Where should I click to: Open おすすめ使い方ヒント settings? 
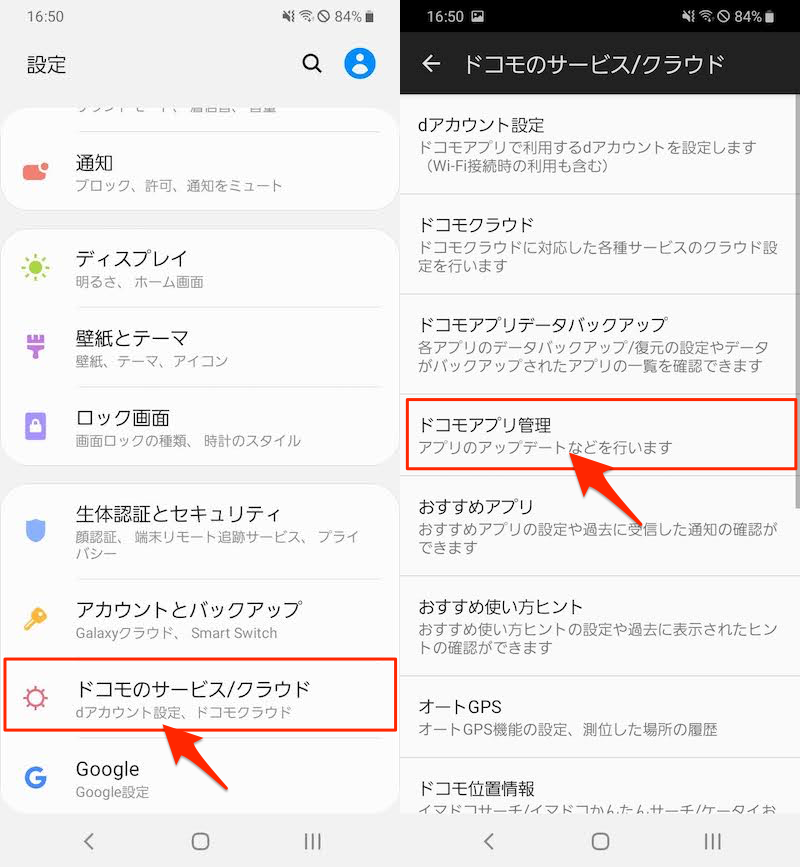click(x=598, y=626)
